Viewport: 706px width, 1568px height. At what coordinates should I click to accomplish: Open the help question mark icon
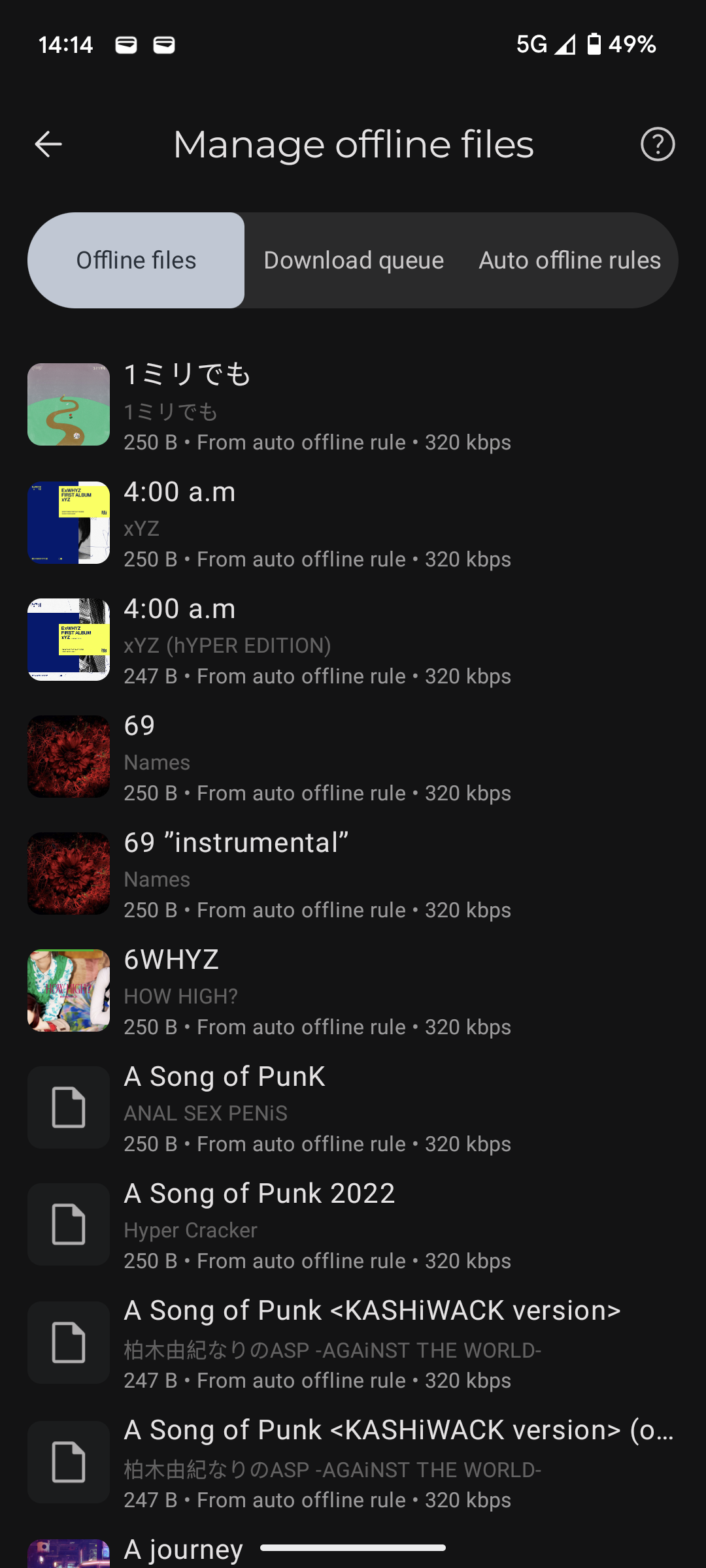(657, 144)
